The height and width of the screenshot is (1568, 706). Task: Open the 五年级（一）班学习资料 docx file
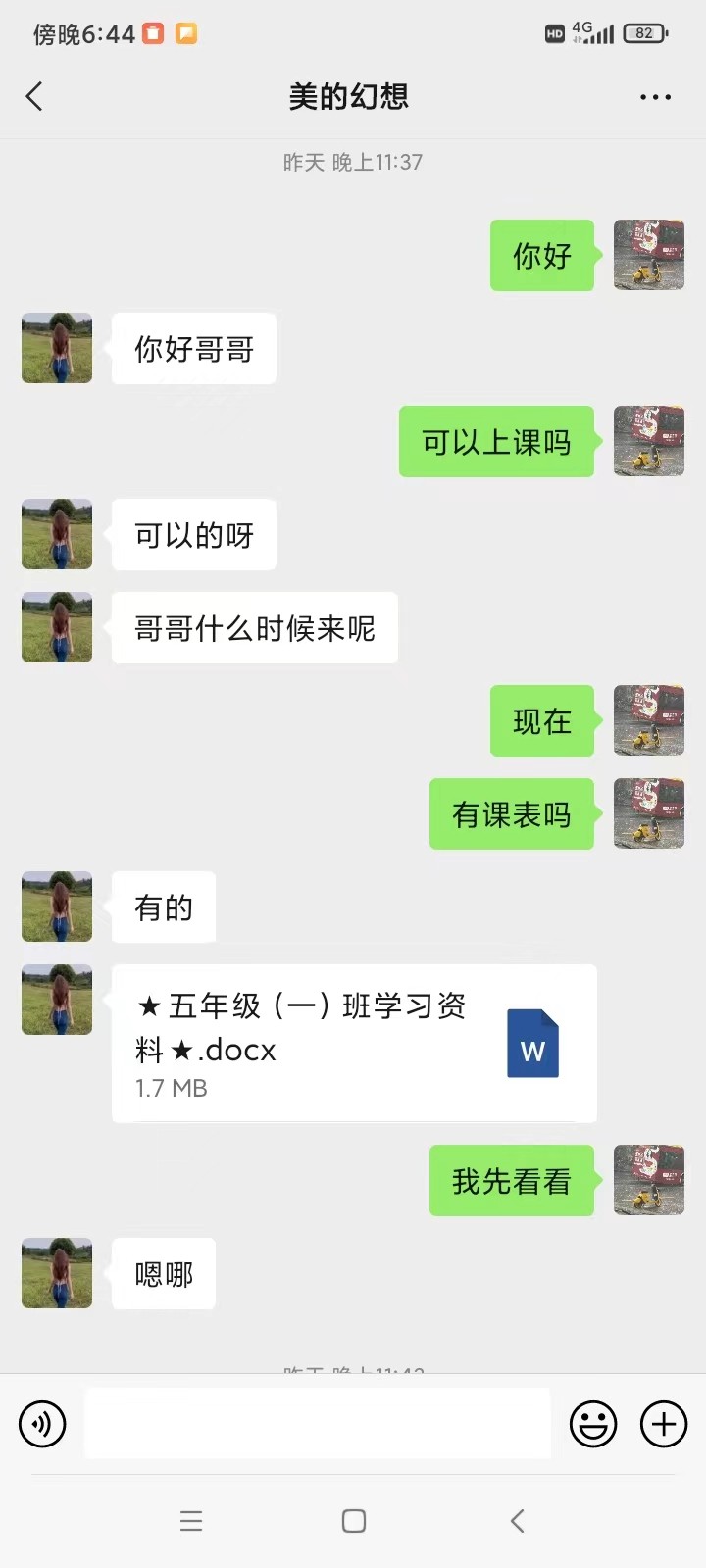pyautogui.click(x=354, y=1044)
